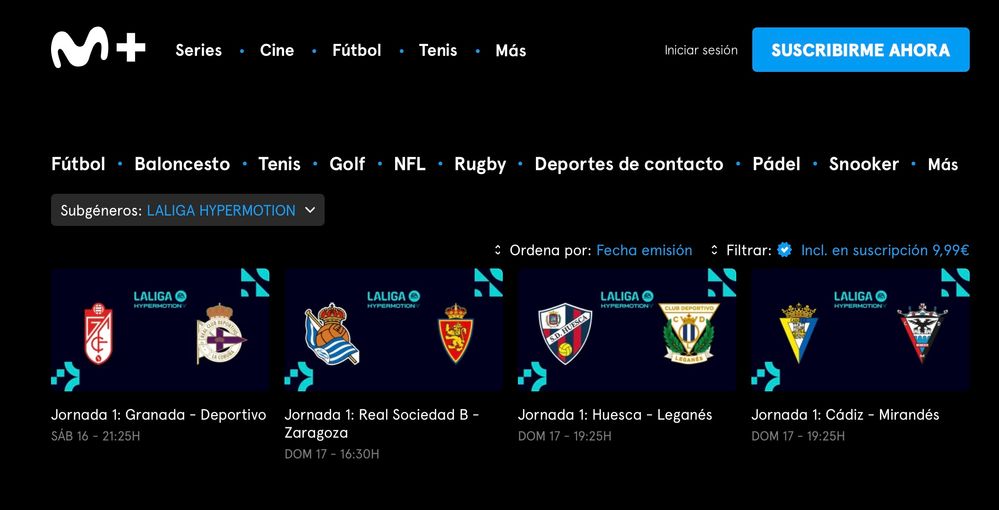Switch to the top Tenis section
The image size is (999, 510).
438,50
